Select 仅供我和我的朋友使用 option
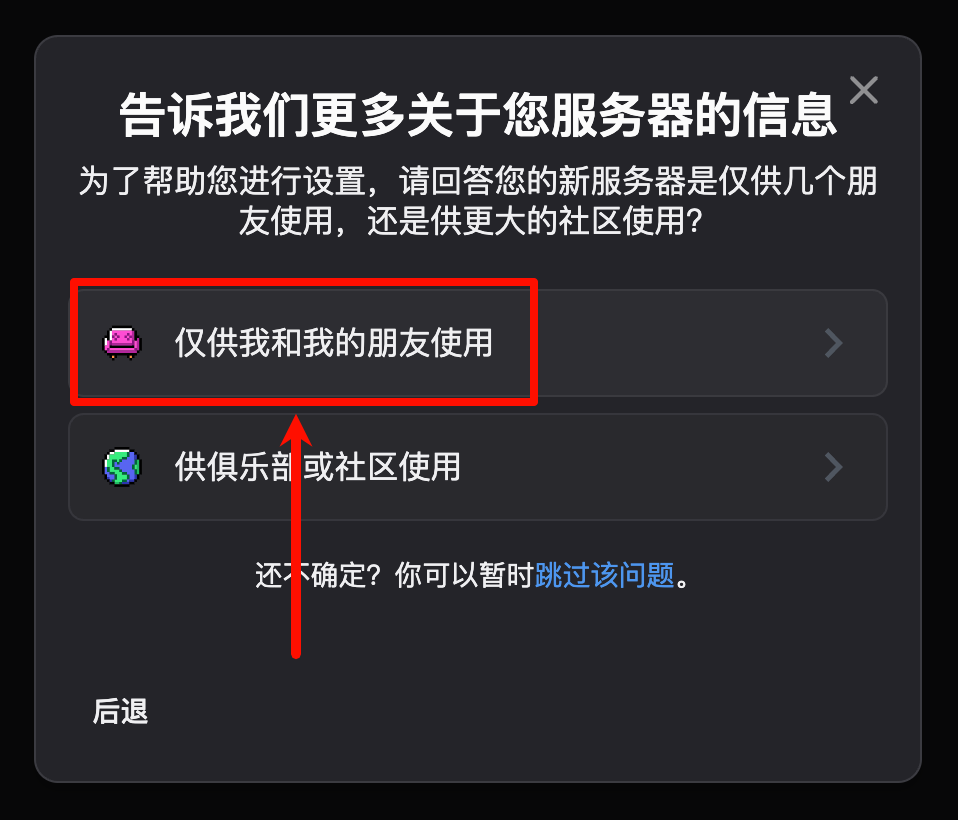Viewport: 958px width, 820px height. [477, 343]
